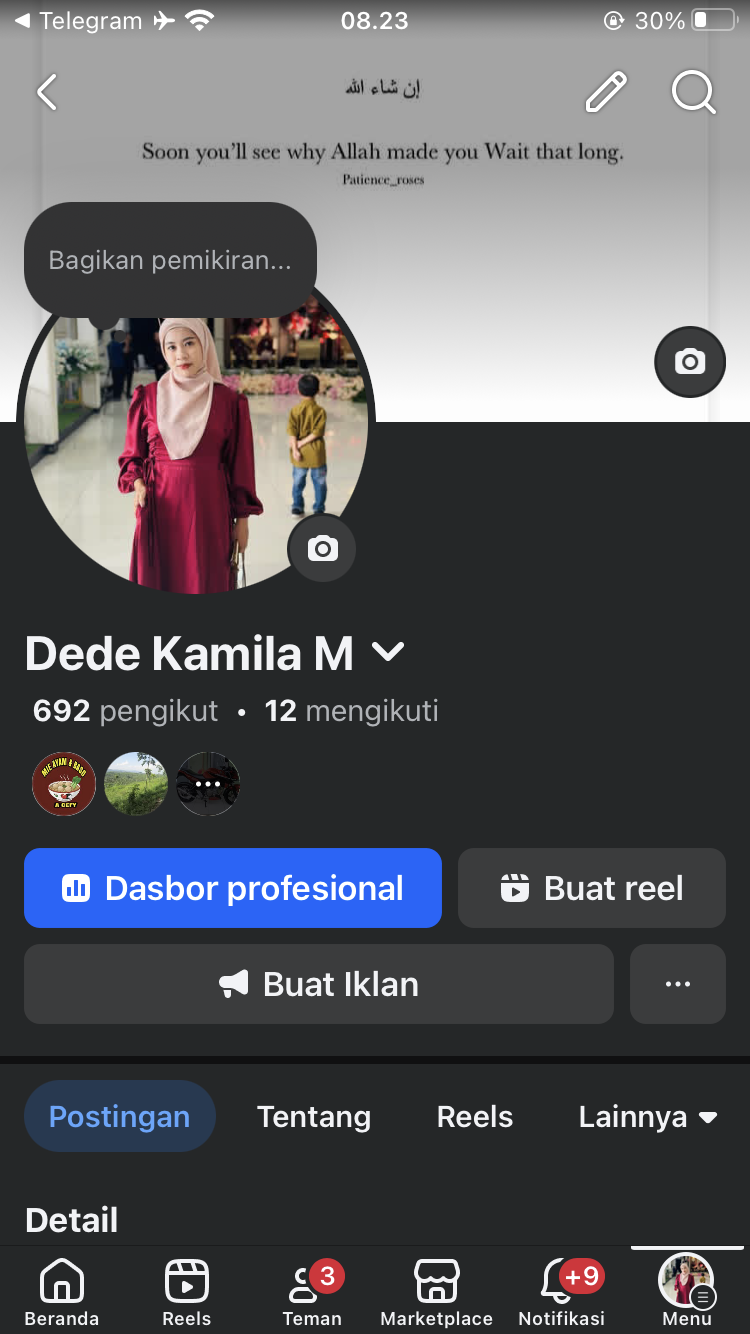
Task: Open Dasbor profesional
Action: pyautogui.click(x=233, y=888)
